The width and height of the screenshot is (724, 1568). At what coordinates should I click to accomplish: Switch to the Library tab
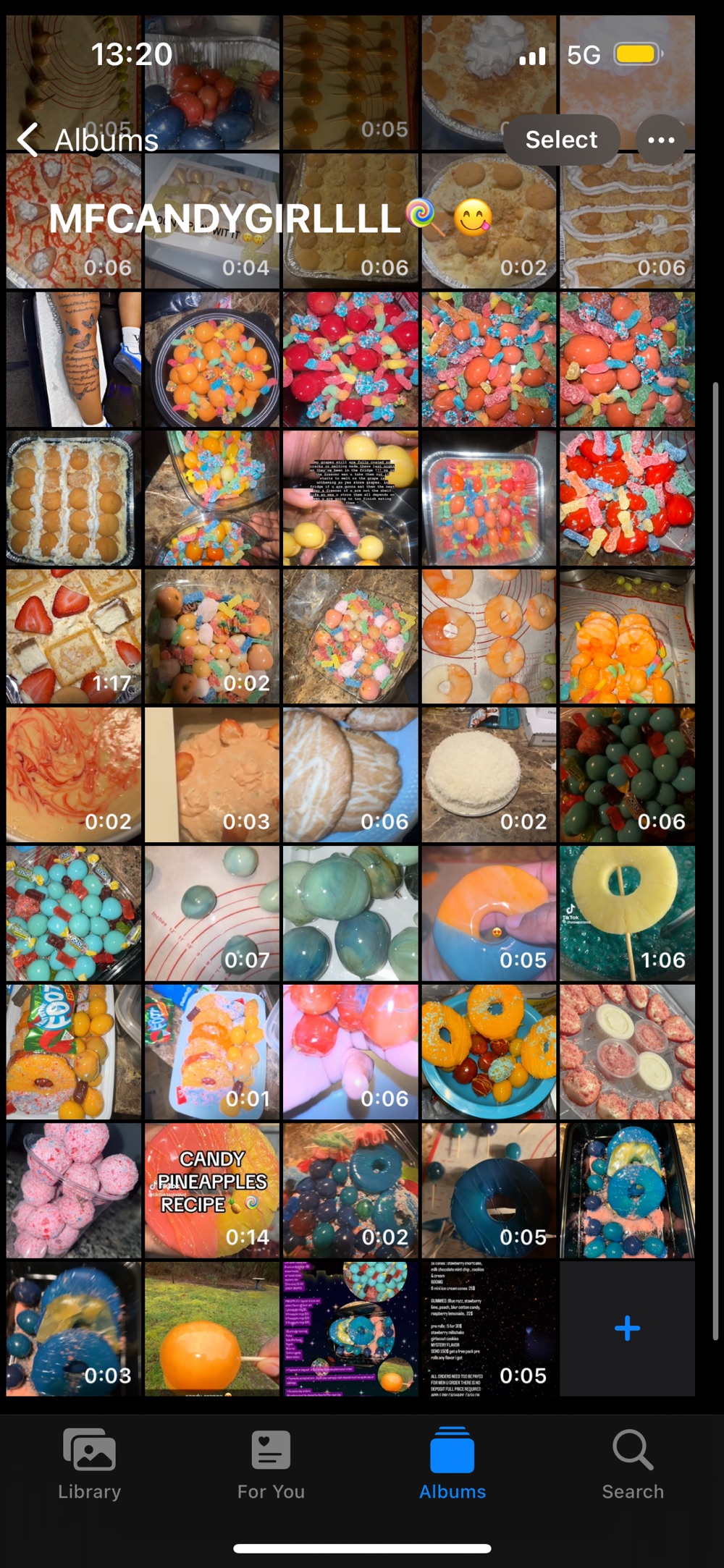[90, 1465]
